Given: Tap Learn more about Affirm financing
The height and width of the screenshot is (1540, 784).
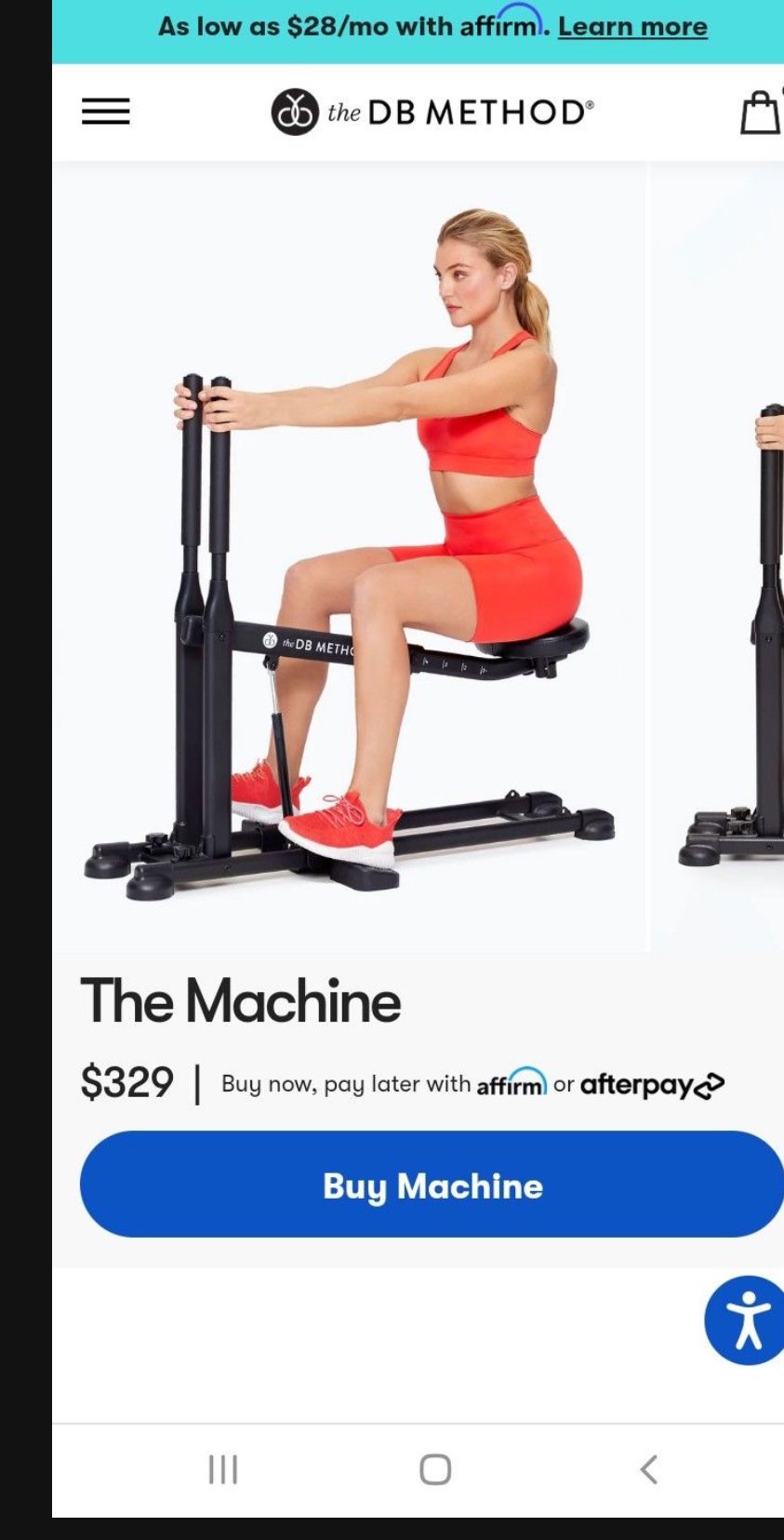Looking at the screenshot, I should click(x=632, y=27).
